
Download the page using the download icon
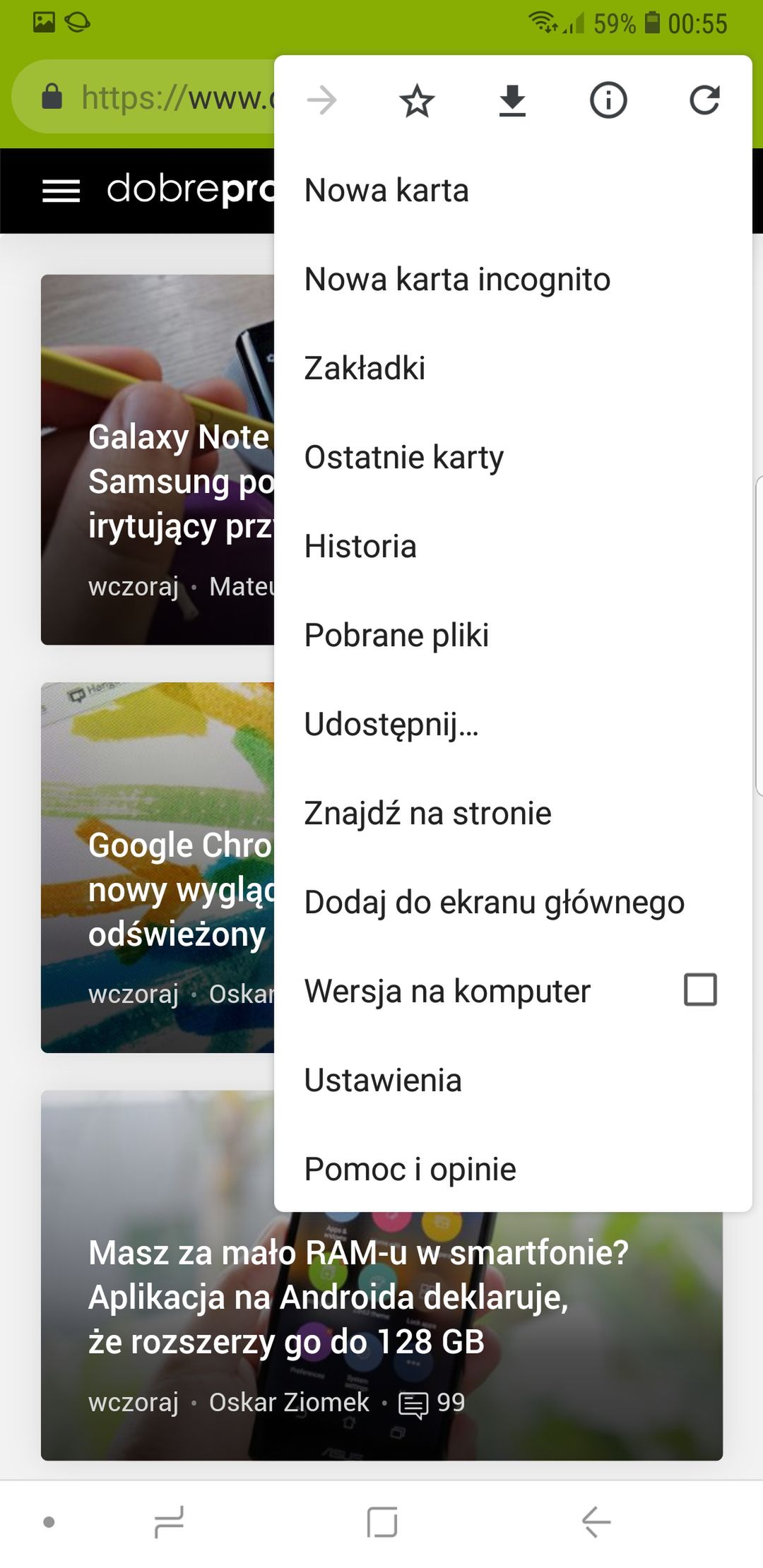pos(512,100)
